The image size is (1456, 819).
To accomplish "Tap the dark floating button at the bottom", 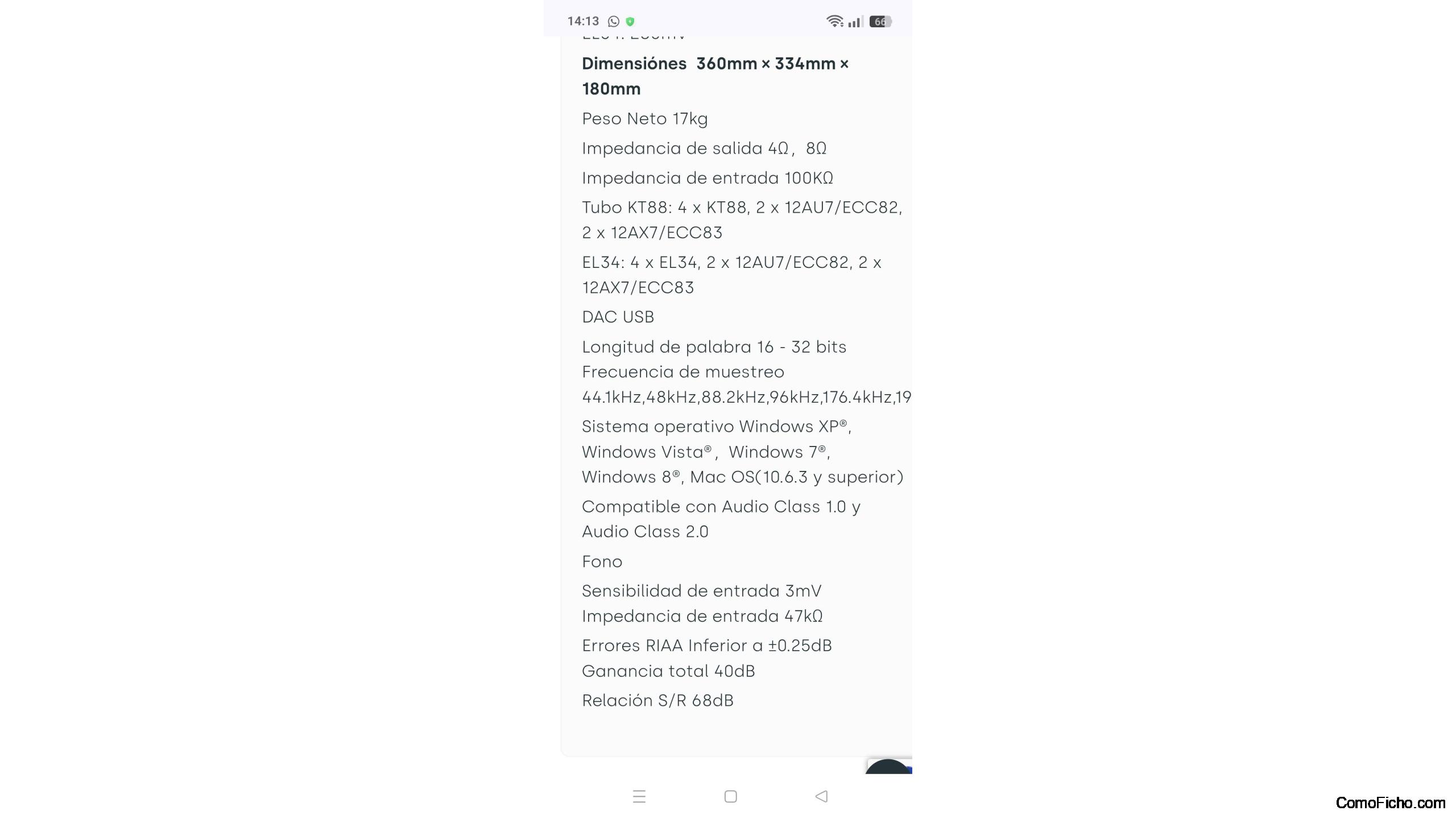I will (x=888, y=767).
